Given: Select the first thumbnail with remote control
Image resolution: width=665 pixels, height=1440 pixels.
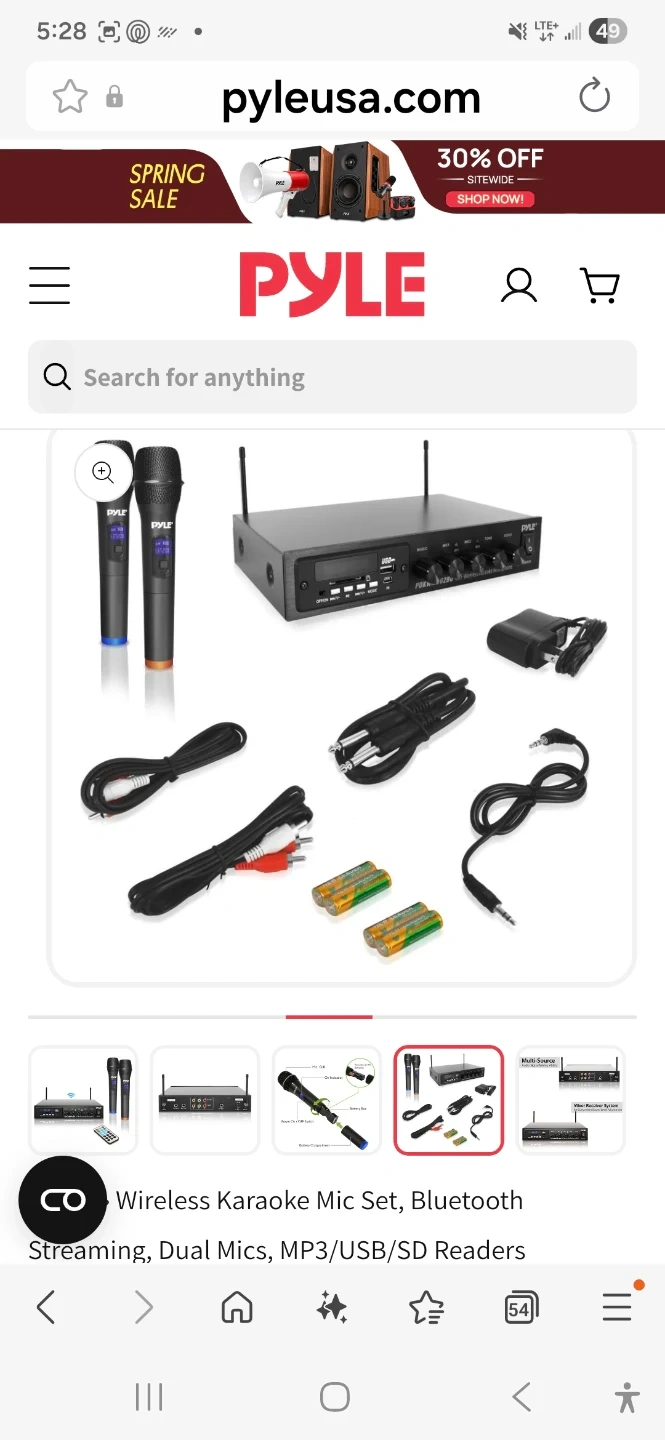Looking at the screenshot, I should tap(83, 1100).
